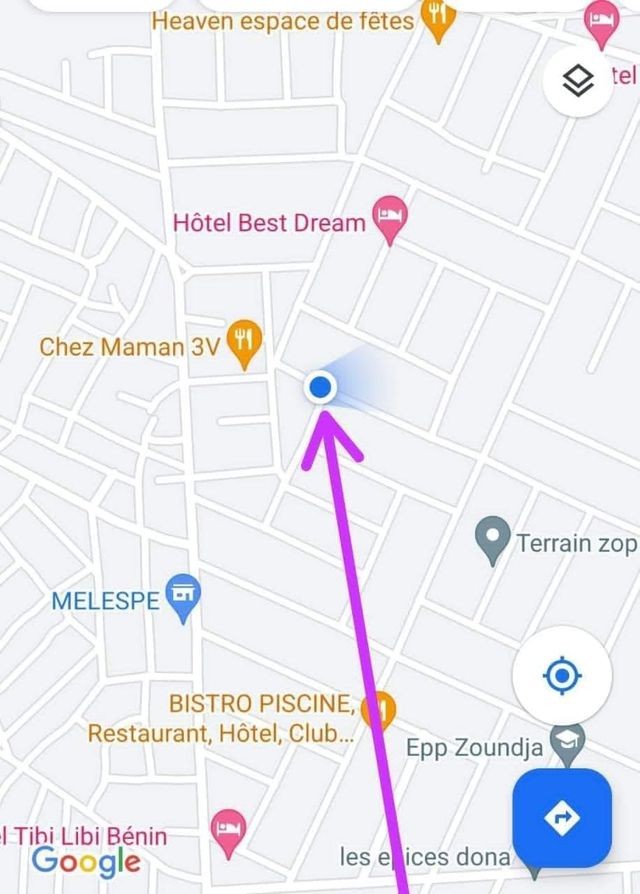Open directions with the blue arrow button

coord(561,818)
